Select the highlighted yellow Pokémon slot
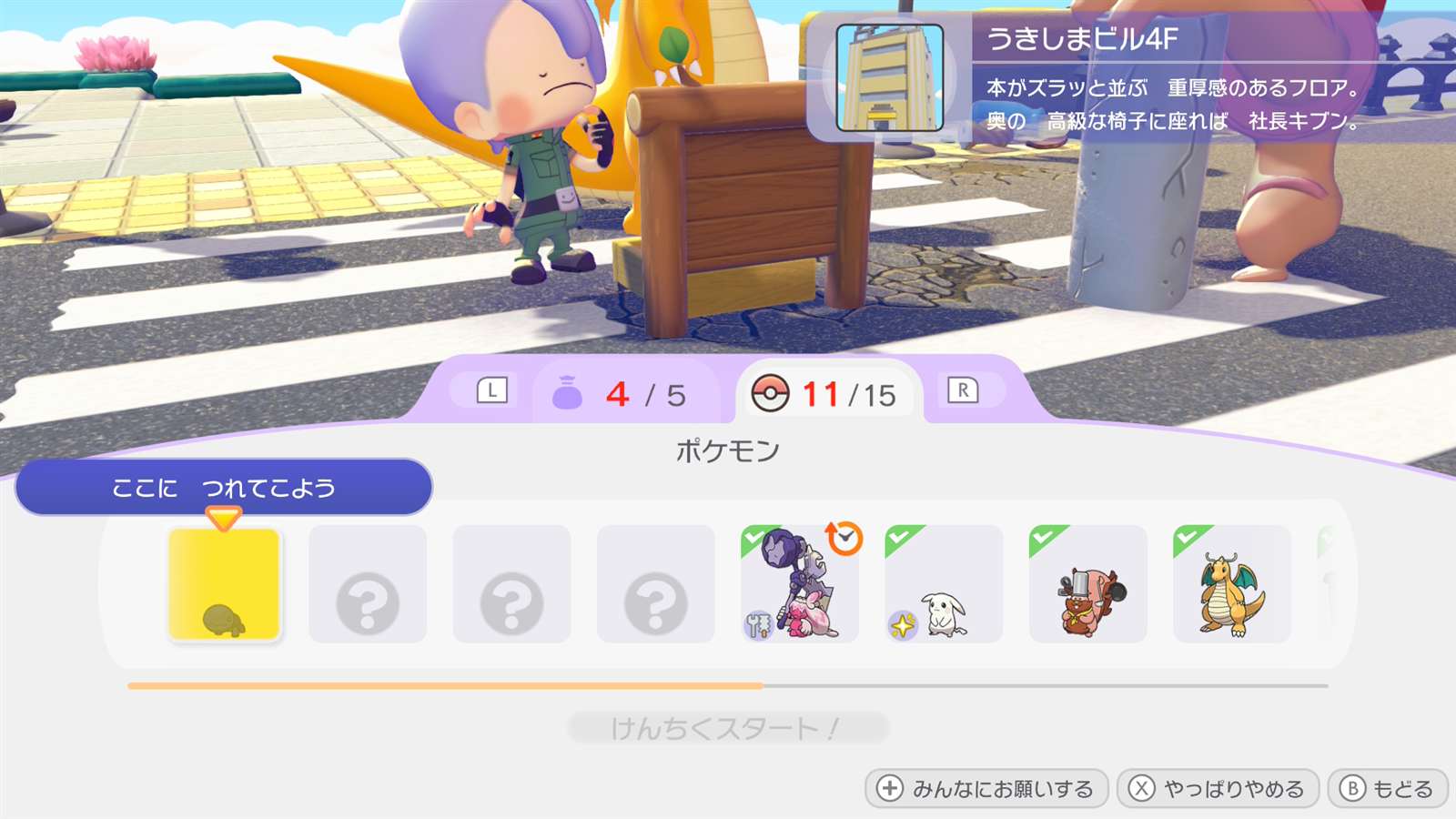Viewport: 1456px width, 819px height. pos(224,584)
